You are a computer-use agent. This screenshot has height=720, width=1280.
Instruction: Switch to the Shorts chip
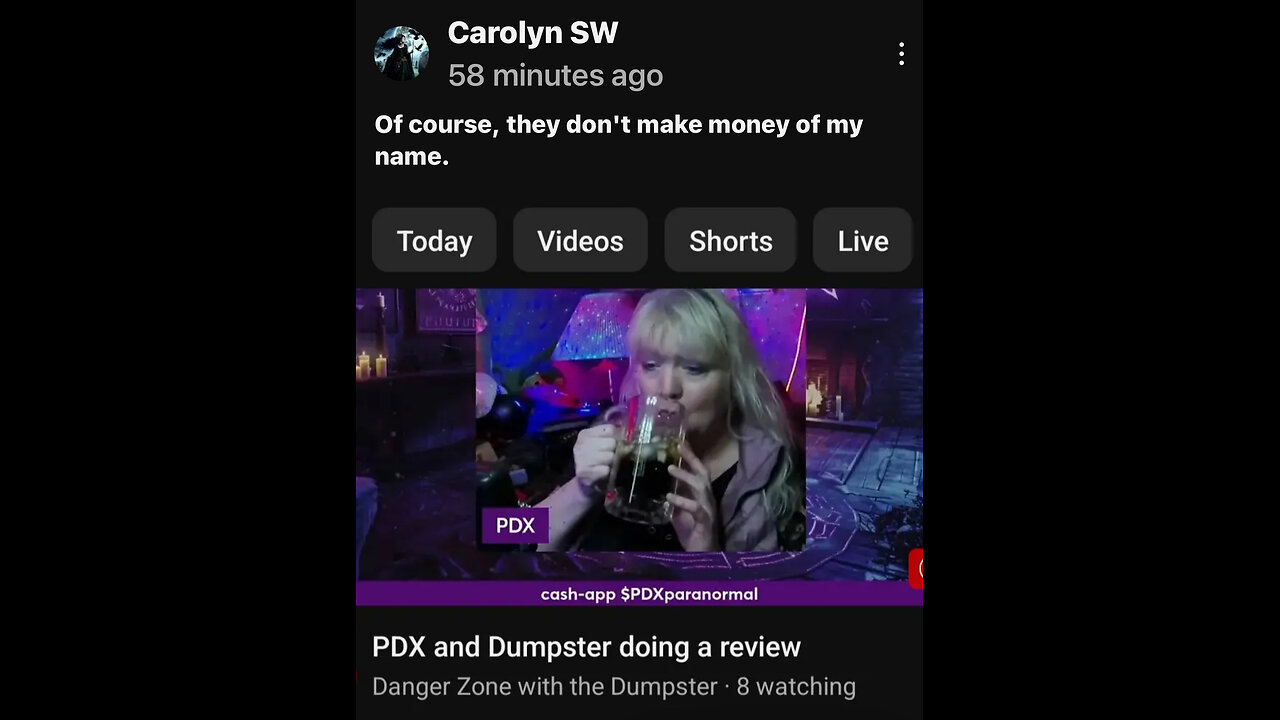coord(730,241)
